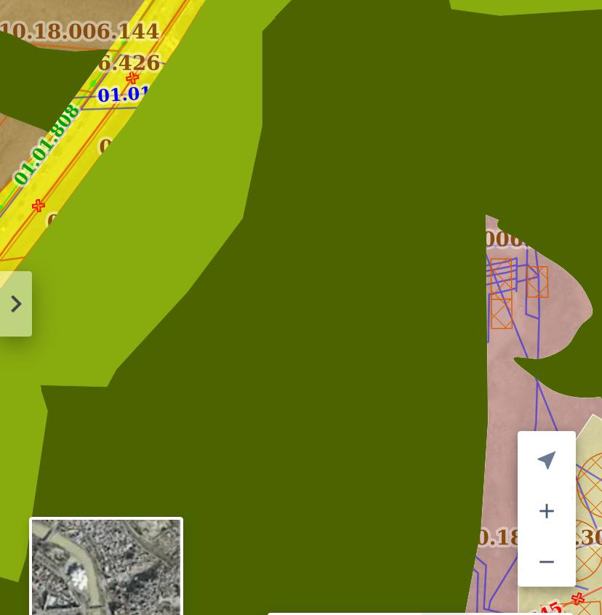Viewport: 602px width, 615px height.
Task: Zoom out with the minus button
Action: coord(546,562)
